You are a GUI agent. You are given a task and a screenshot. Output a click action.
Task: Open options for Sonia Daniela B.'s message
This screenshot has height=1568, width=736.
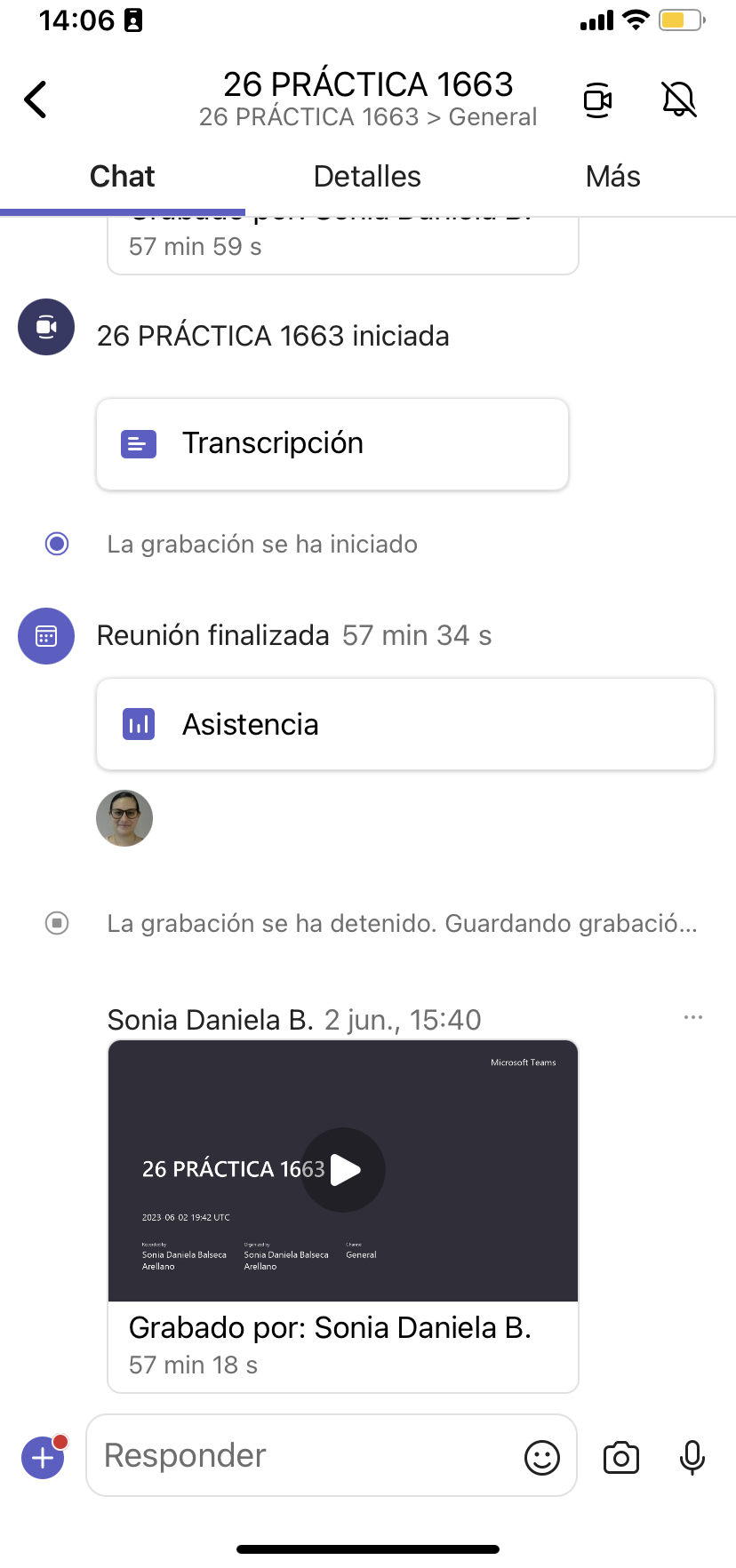693,1017
